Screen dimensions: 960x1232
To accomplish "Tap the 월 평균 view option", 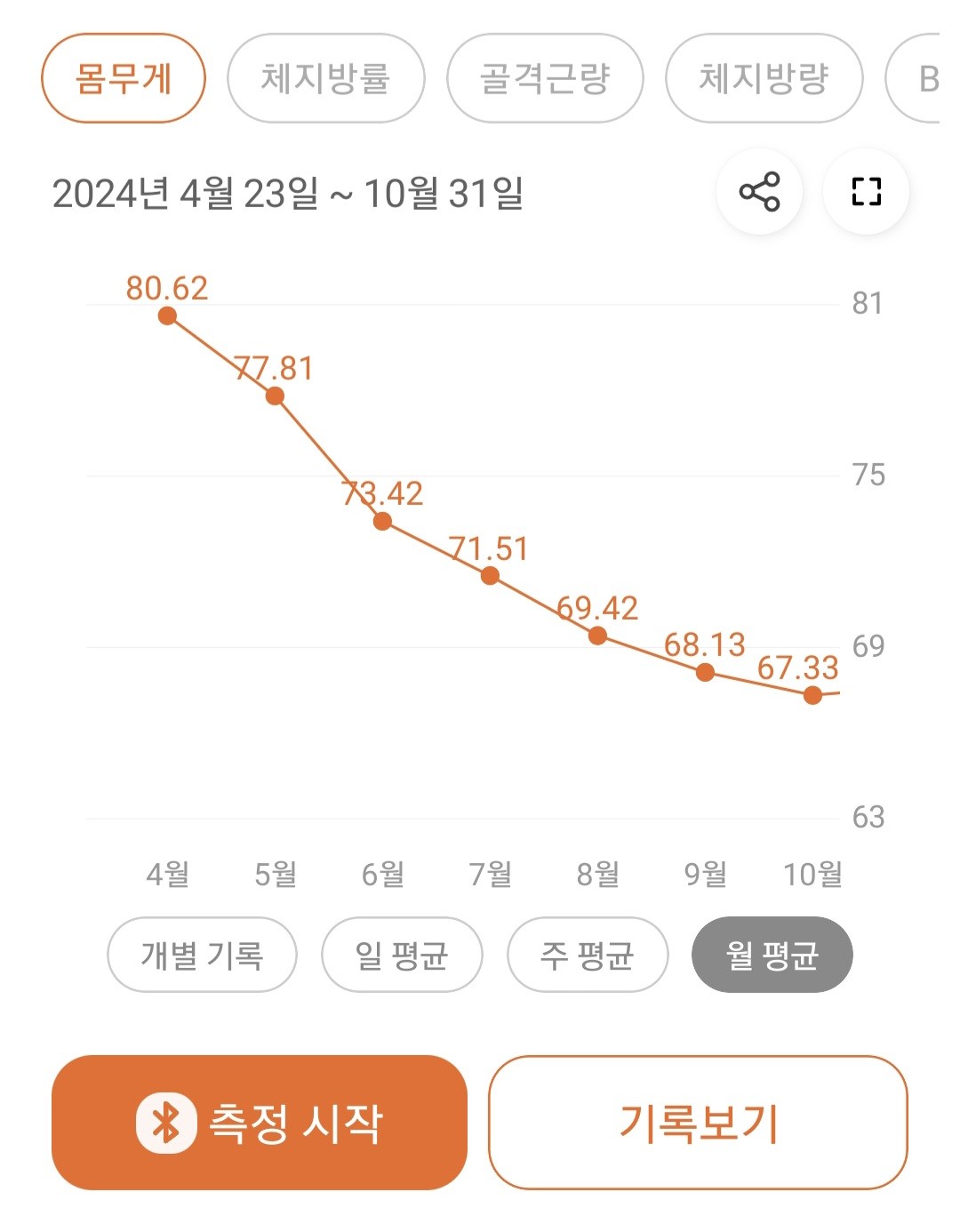I will [x=772, y=955].
